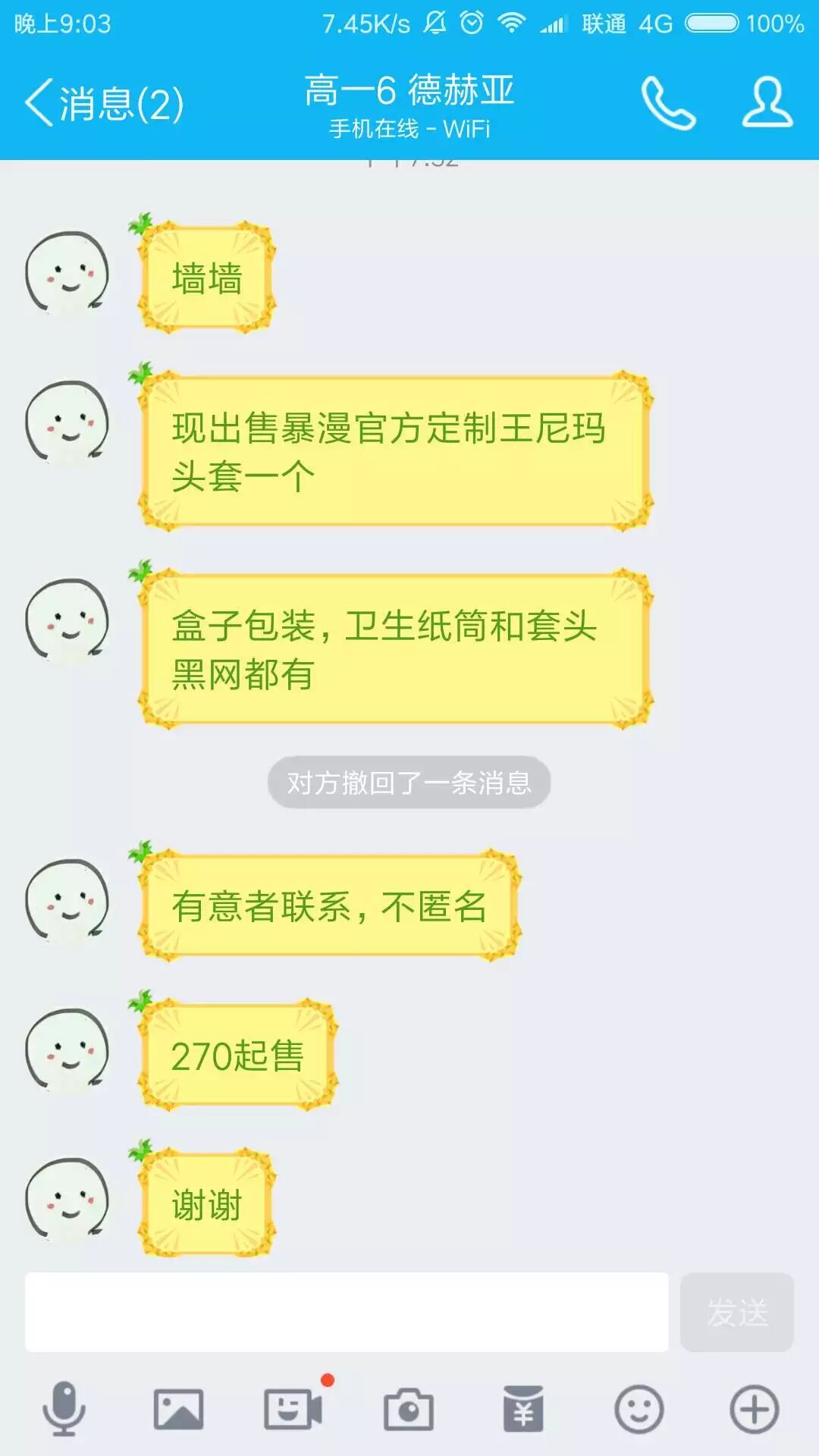The height and width of the screenshot is (1456, 819).
Task: Open the contact profile icon
Action: tap(767, 102)
